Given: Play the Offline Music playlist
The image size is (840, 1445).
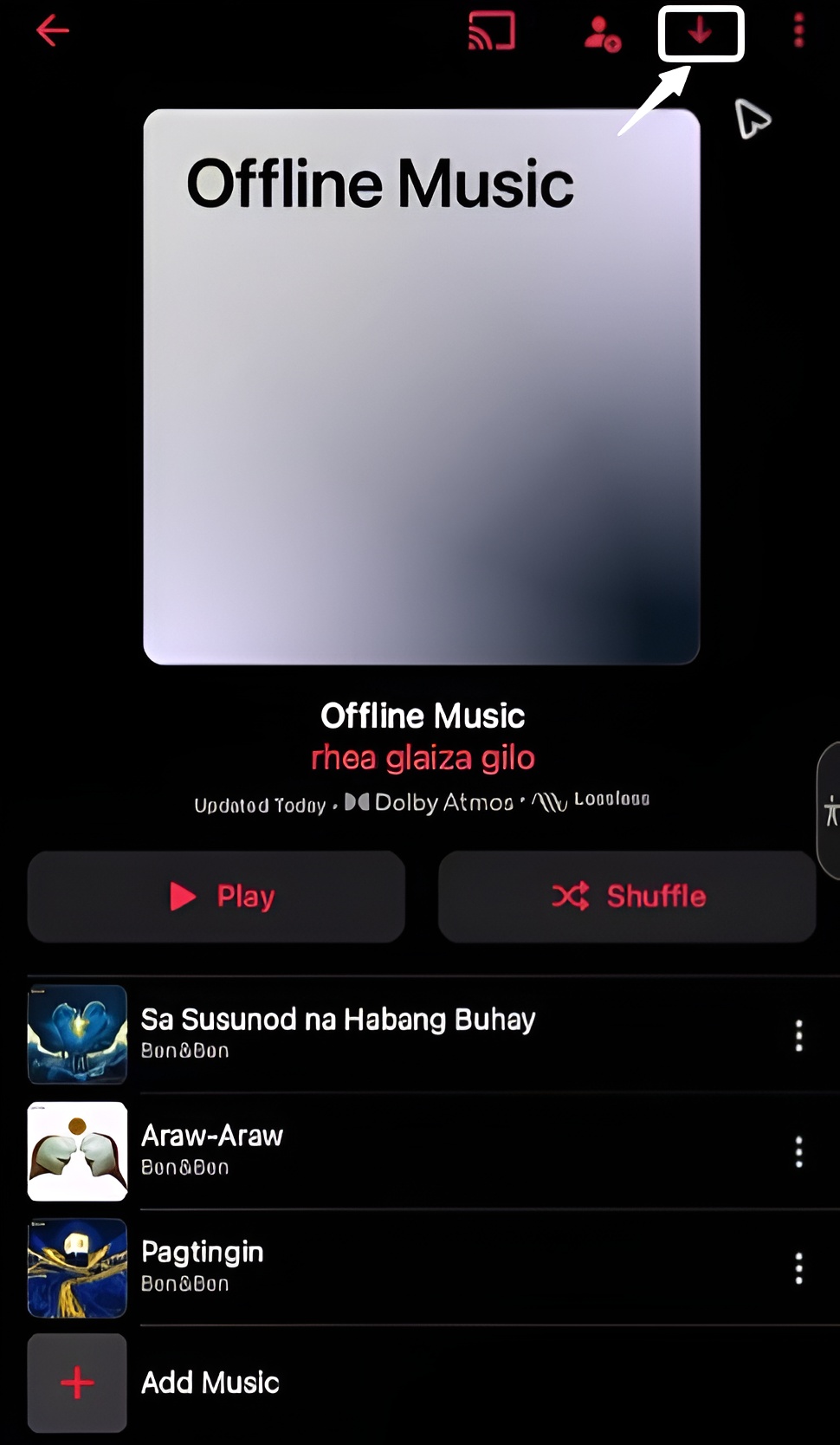Looking at the screenshot, I should 216,896.
